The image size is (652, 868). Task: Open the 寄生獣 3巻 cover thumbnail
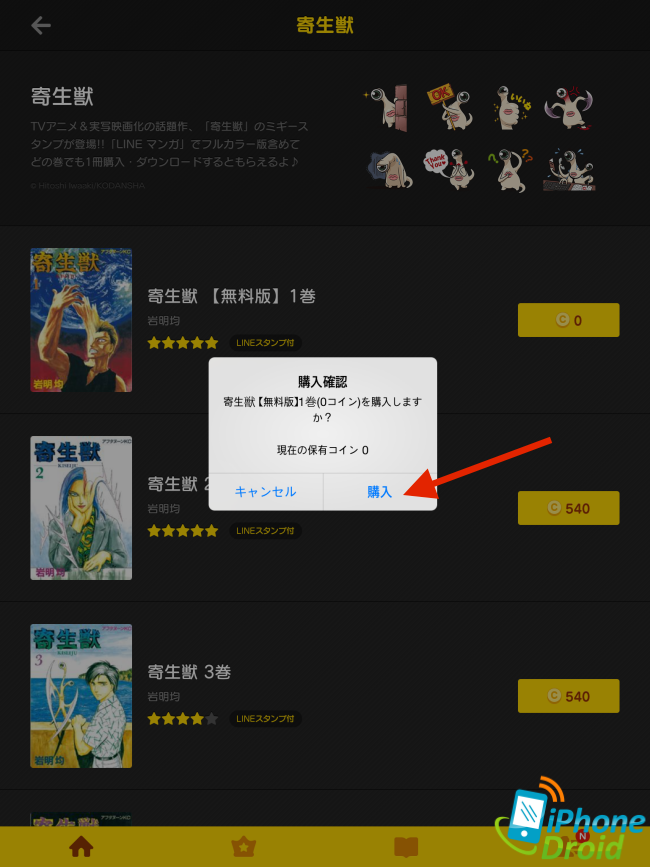point(81,696)
